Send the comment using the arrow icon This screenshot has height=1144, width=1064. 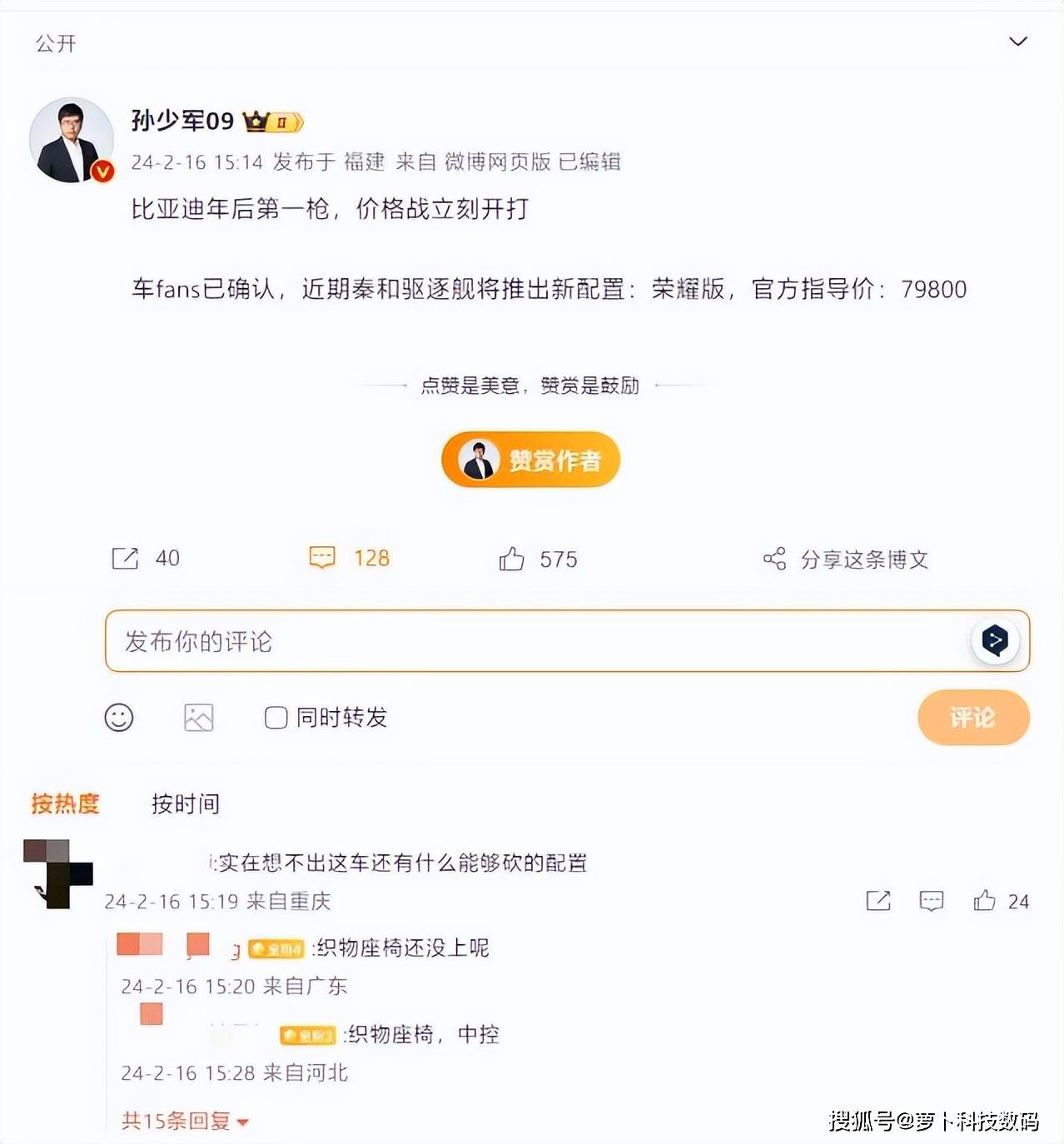click(996, 641)
